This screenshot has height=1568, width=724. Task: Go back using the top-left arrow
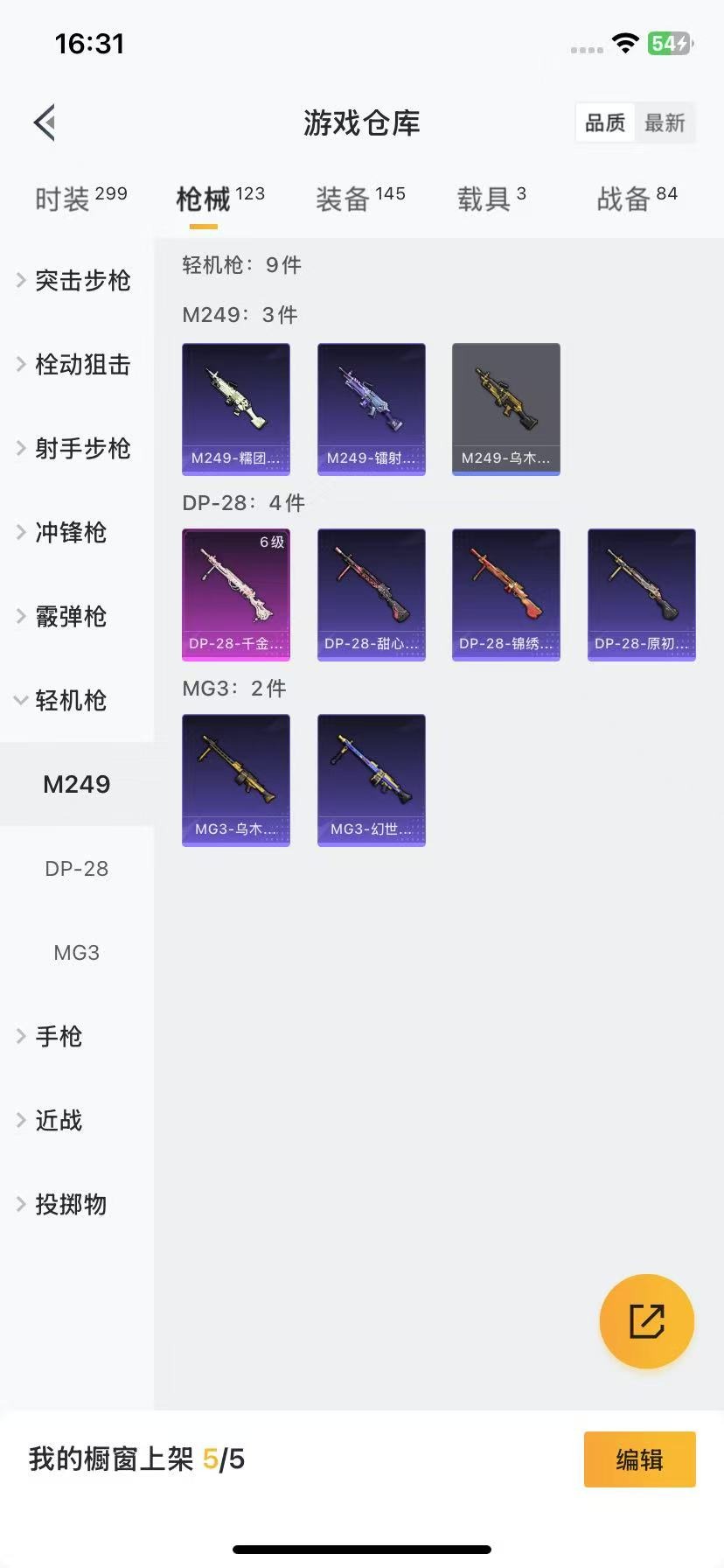(45, 122)
